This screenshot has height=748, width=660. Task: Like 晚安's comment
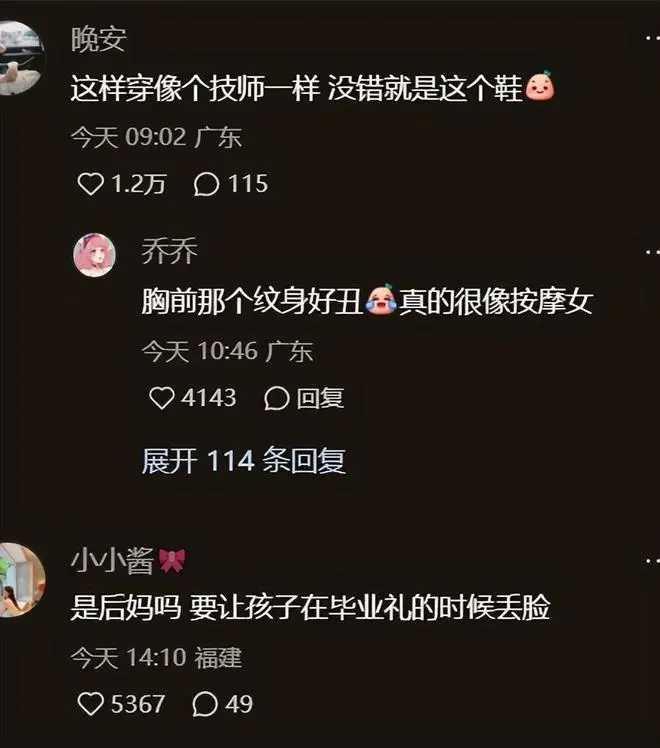(91, 184)
